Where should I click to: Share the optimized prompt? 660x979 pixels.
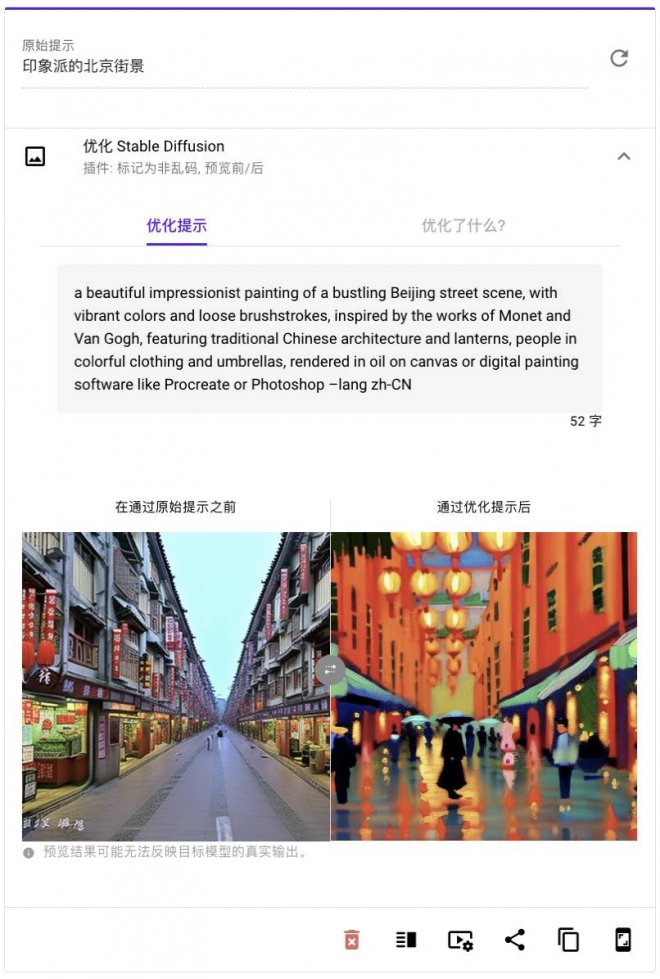[514, 940]
